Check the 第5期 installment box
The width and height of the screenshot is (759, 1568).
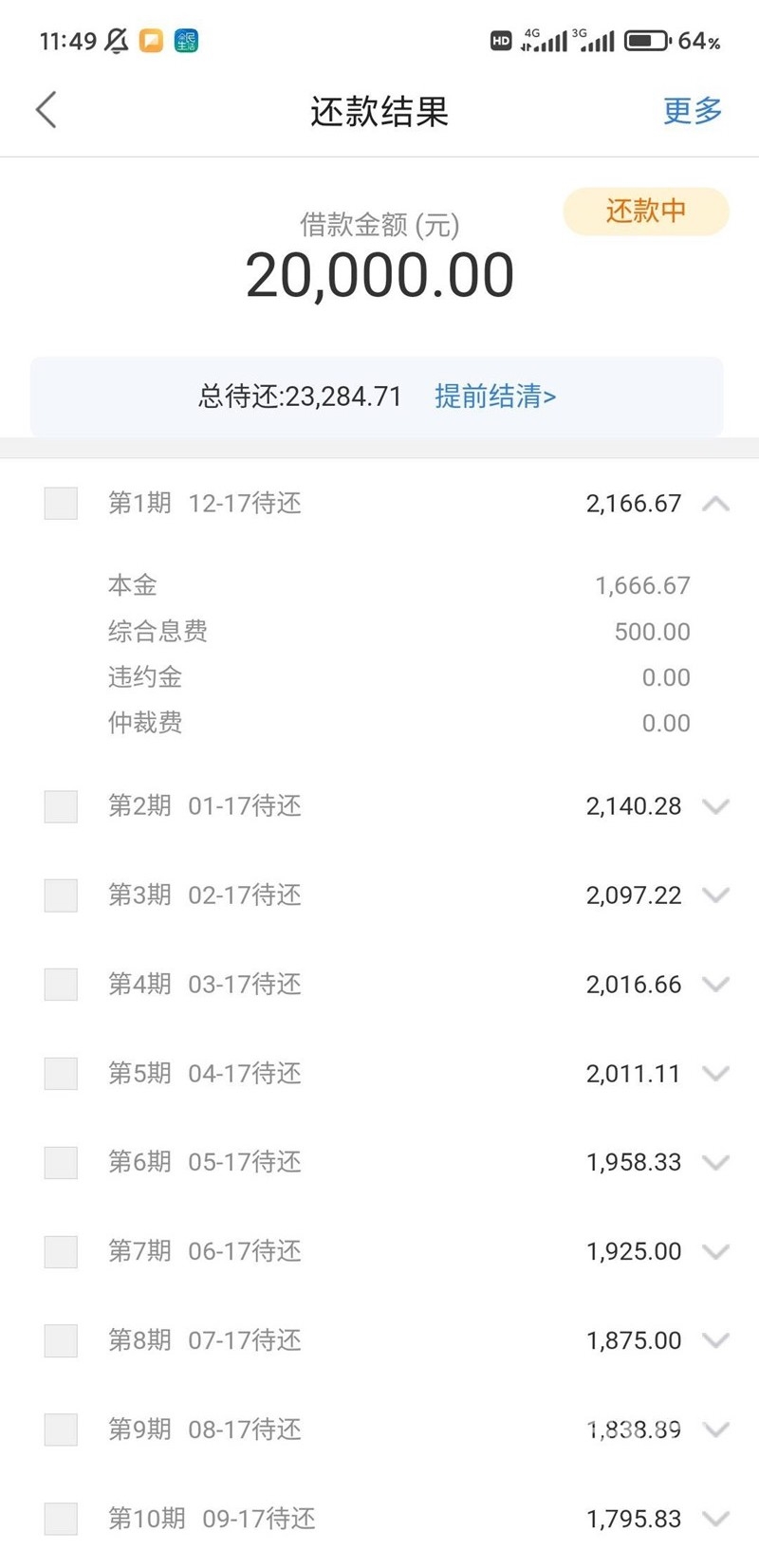61,1074
